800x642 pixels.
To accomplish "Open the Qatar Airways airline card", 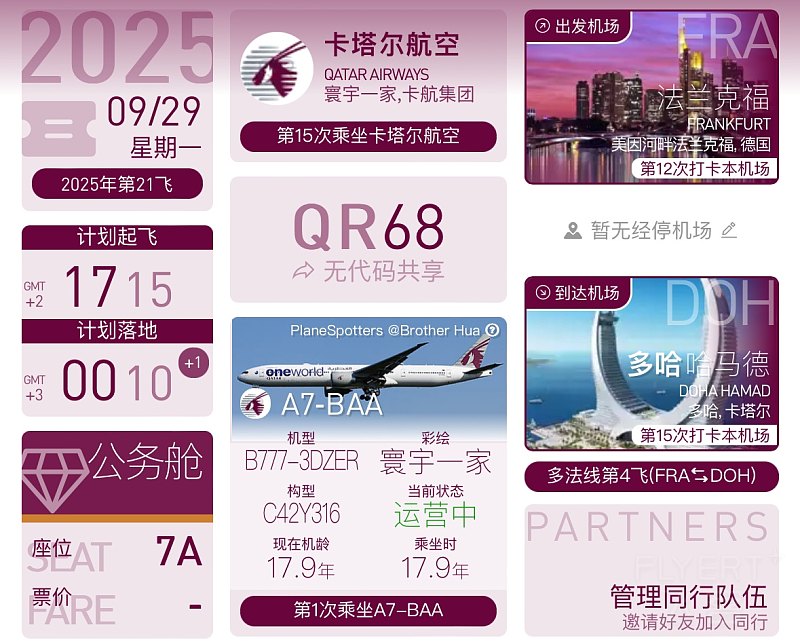I will (x=368, y=85).
